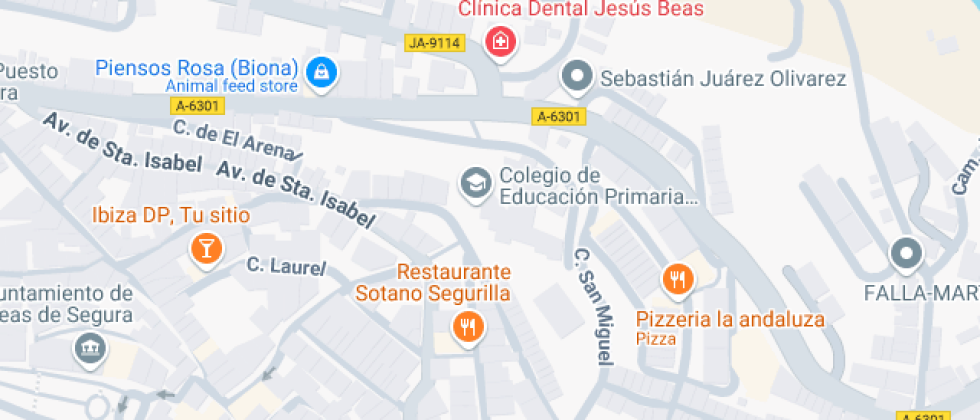Select the Ibiza DP, Tu sitio bar pin
This screenshot has width=980, height=420.
[205, 251]
